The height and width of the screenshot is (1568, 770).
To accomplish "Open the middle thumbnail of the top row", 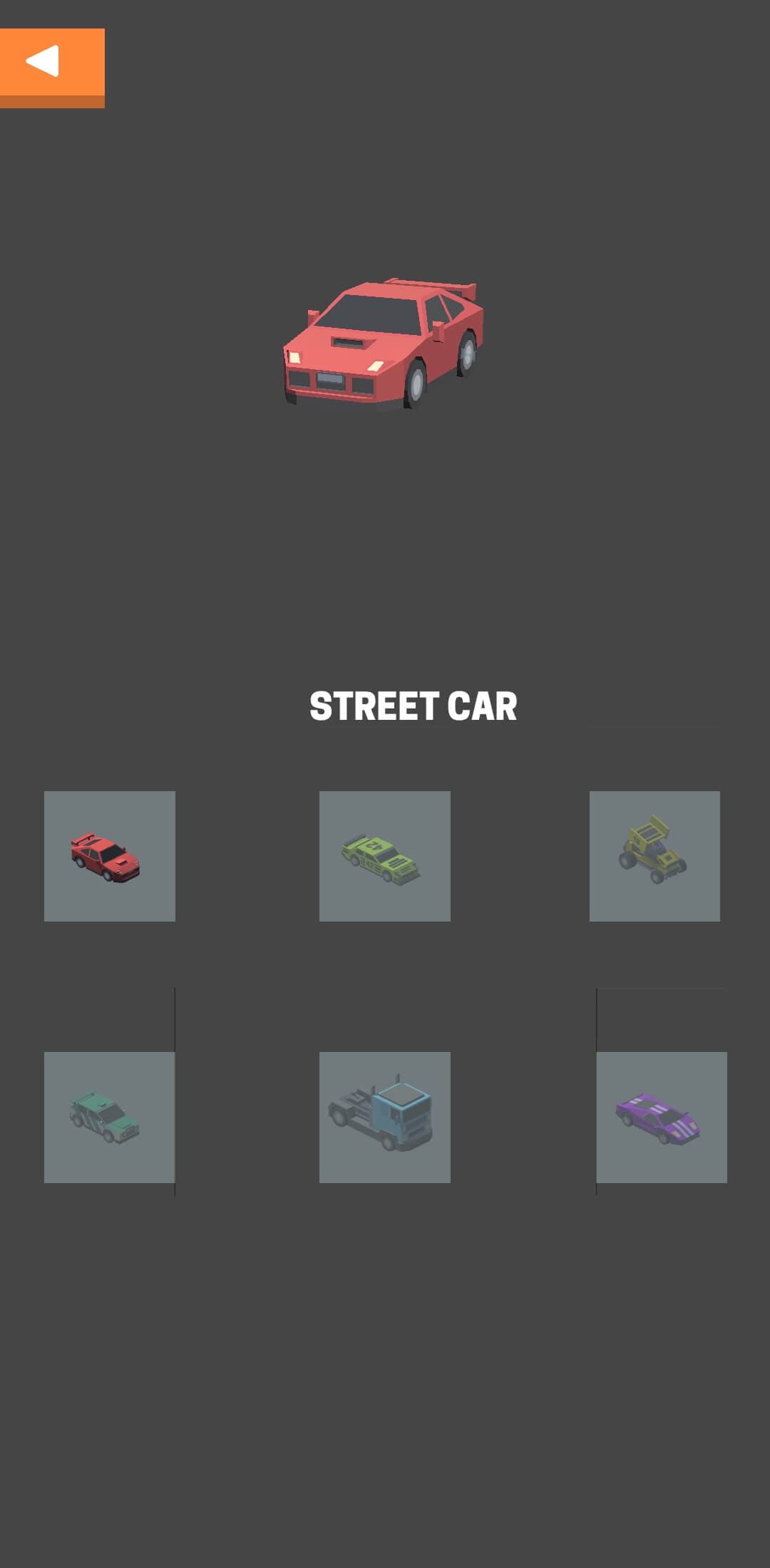I will click(x=385, y=857).
